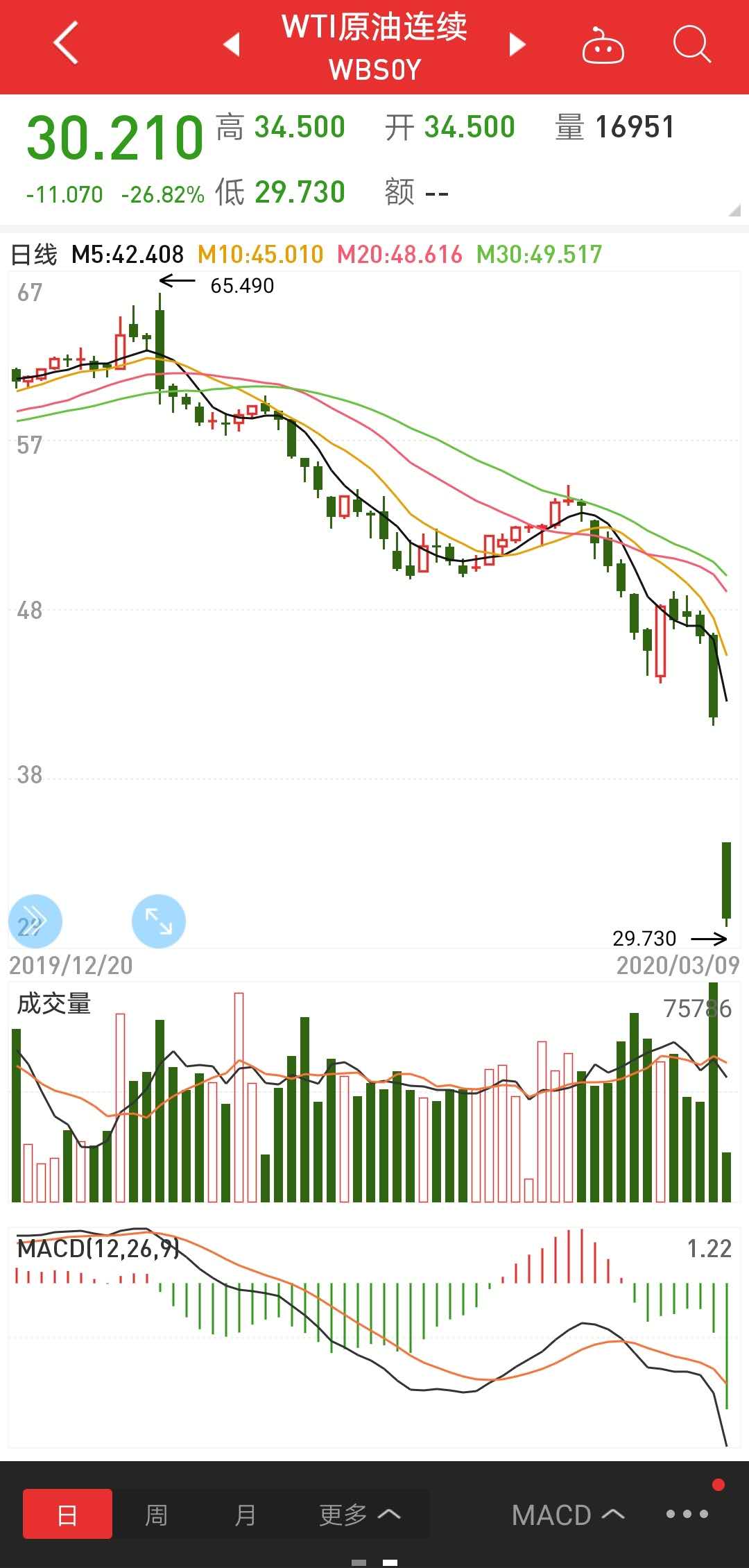Select the highlighted 日 daily tab
This screenshot has height=1568, width=749.
click(x=66, y=1515)
